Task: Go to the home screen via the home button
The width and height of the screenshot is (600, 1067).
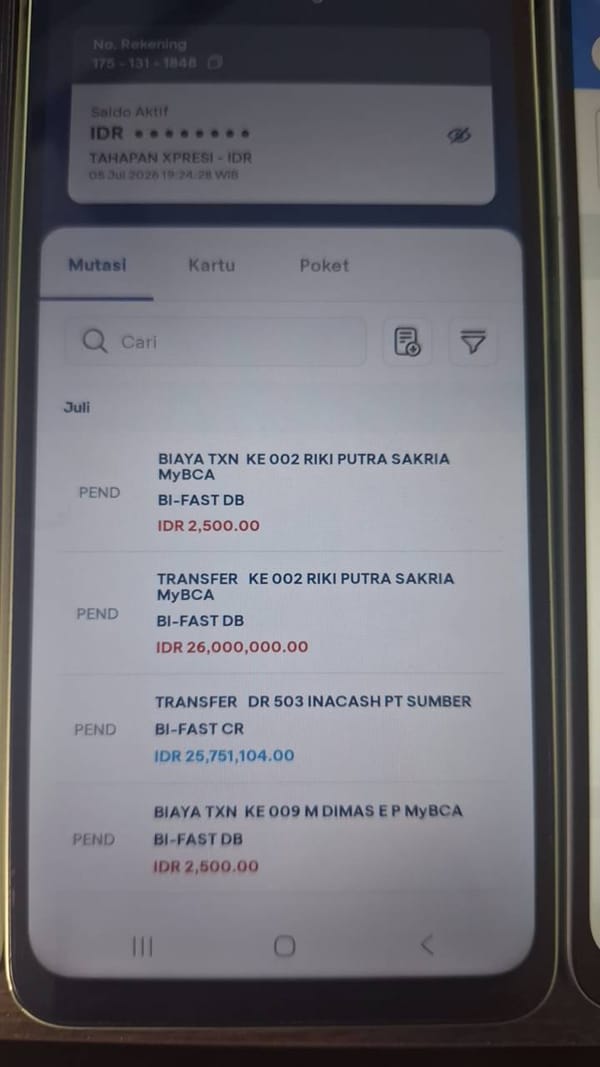Action: 284,946
